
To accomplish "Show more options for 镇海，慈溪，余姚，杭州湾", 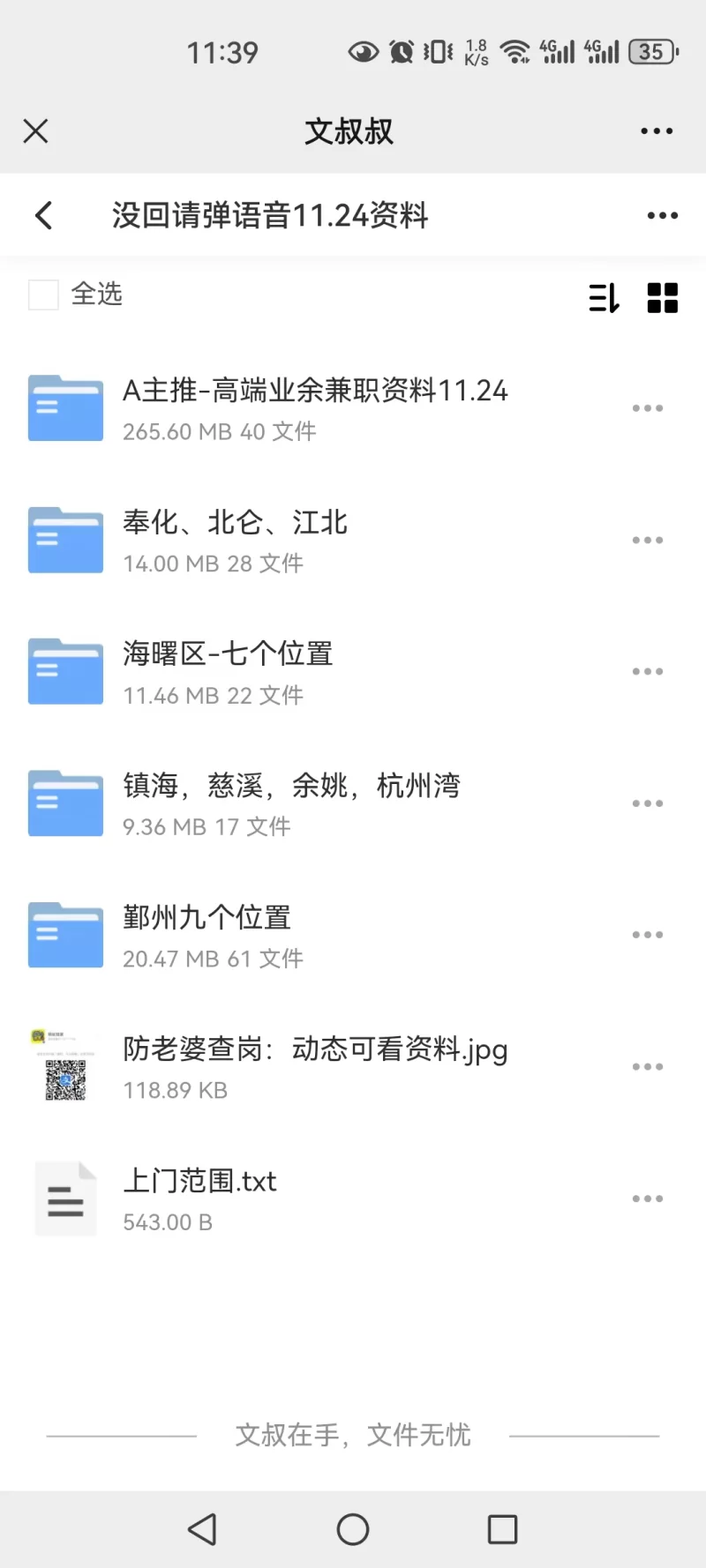I will click(x=647, y=803).
